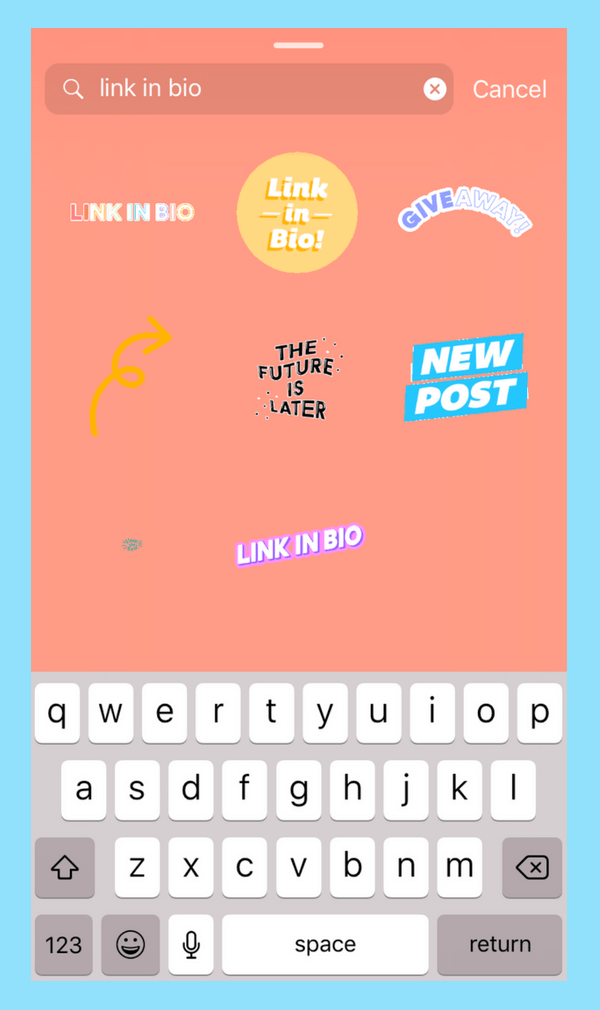Choose the yellow circle Link in Bio! sticker

coord(297,212)
